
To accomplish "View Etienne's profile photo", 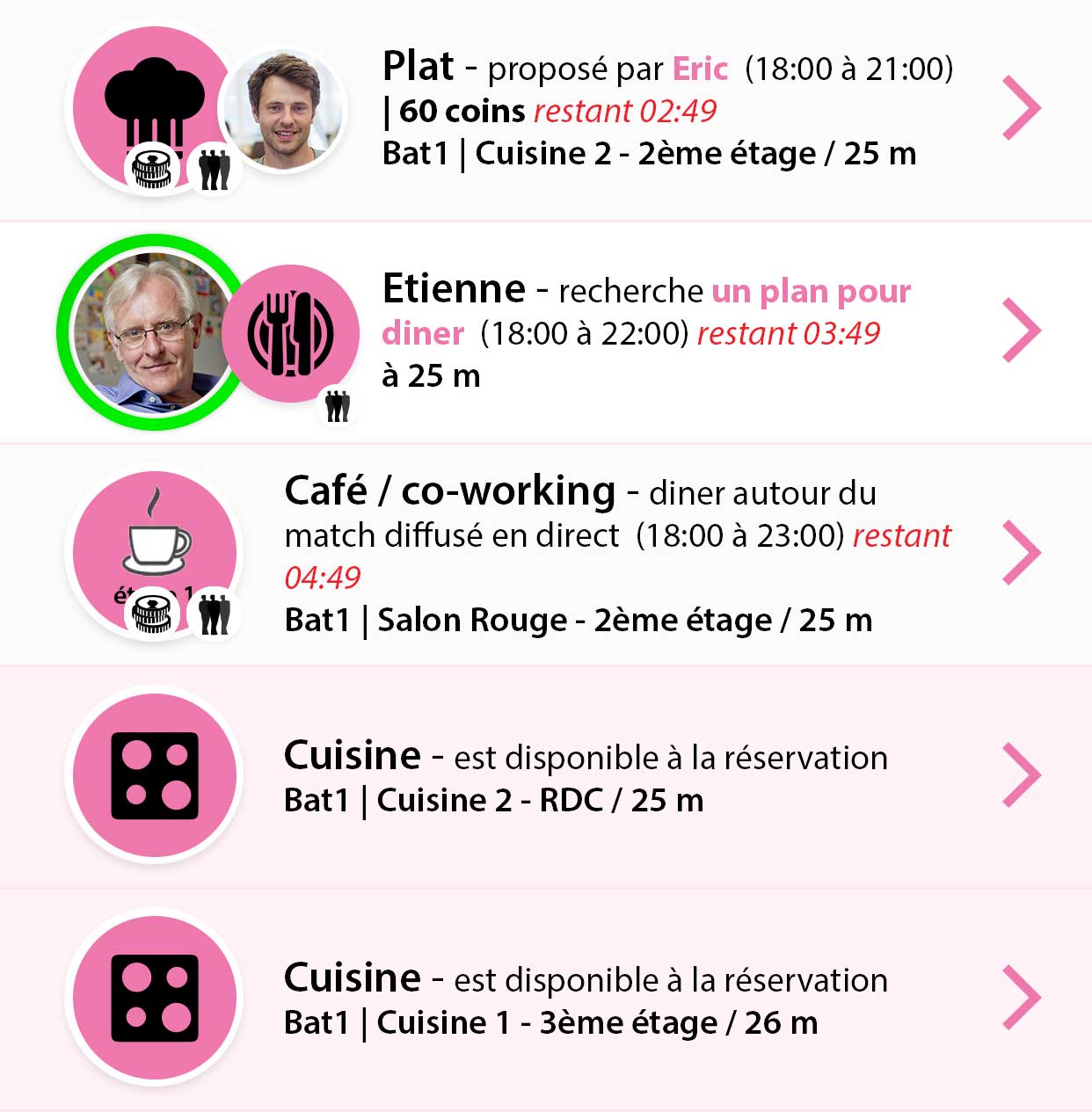I will click(x=151, y=332).
